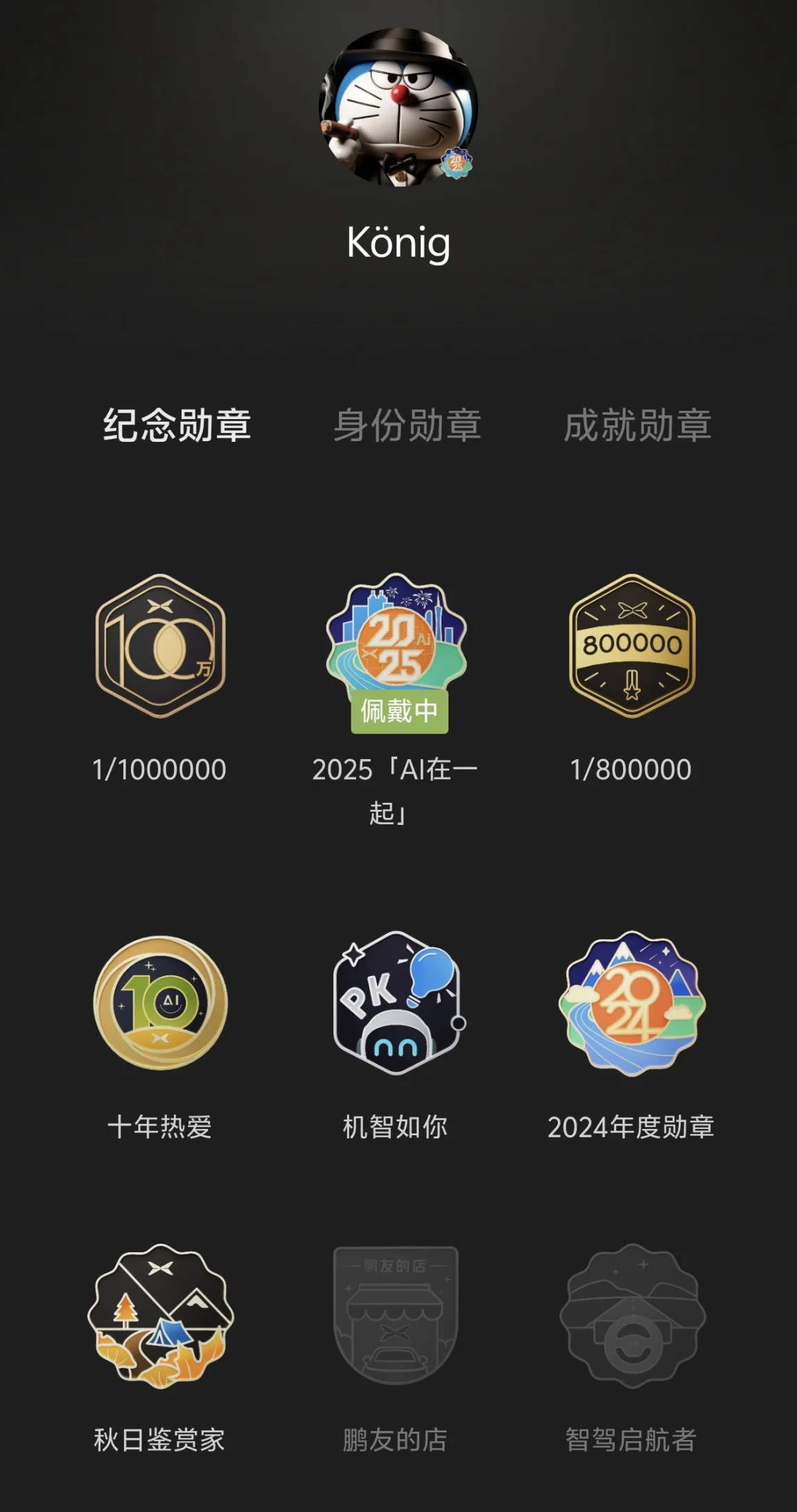Tap König's profile avatar
Screen dimensions: 797x1512
[398, 107]
